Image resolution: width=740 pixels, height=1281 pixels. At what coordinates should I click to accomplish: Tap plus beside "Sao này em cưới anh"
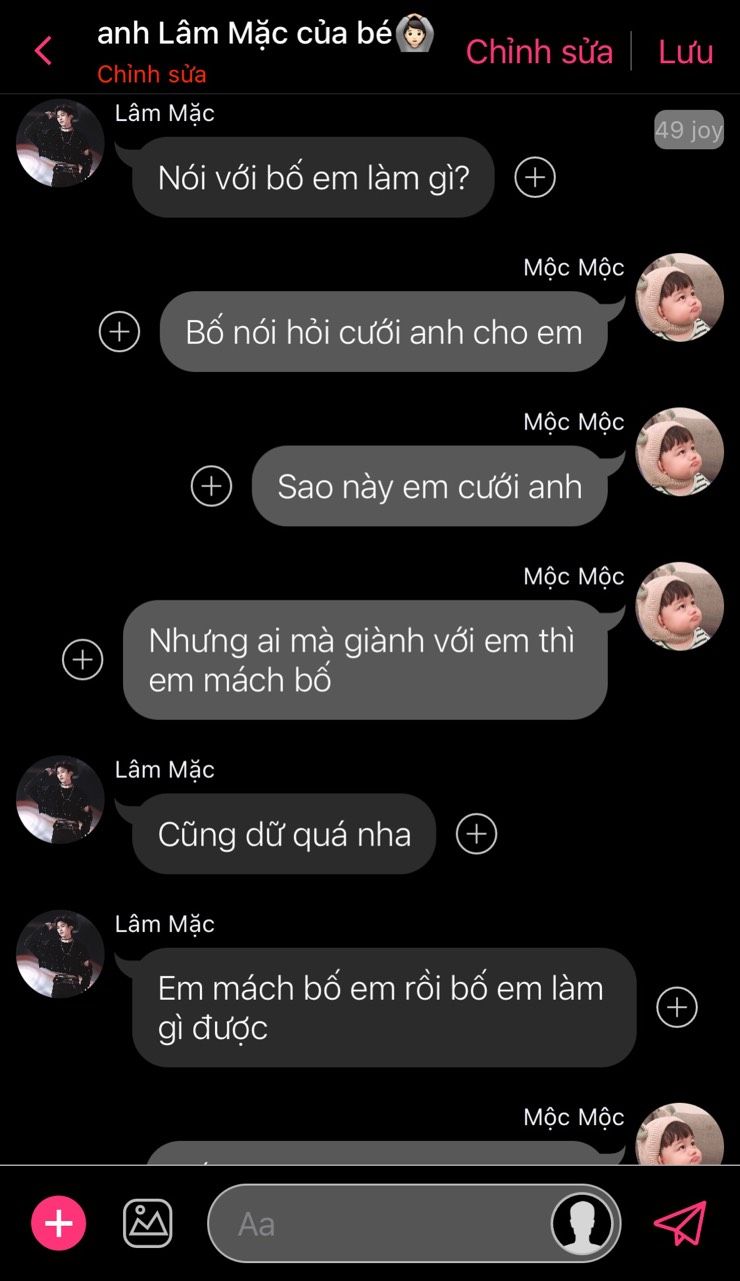(x=211, y=486)
